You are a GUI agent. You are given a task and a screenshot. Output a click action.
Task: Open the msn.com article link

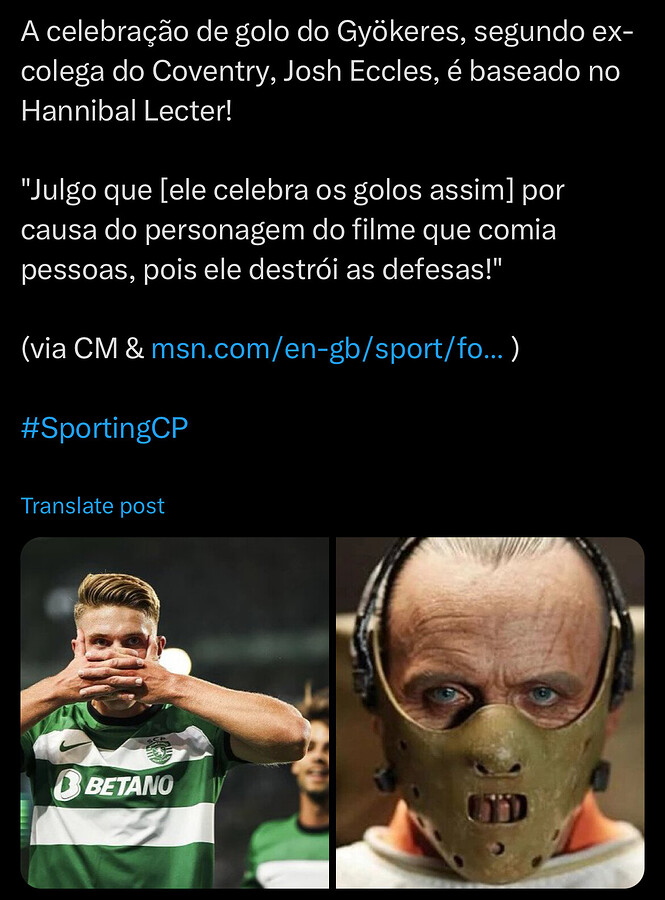[327, 349]
